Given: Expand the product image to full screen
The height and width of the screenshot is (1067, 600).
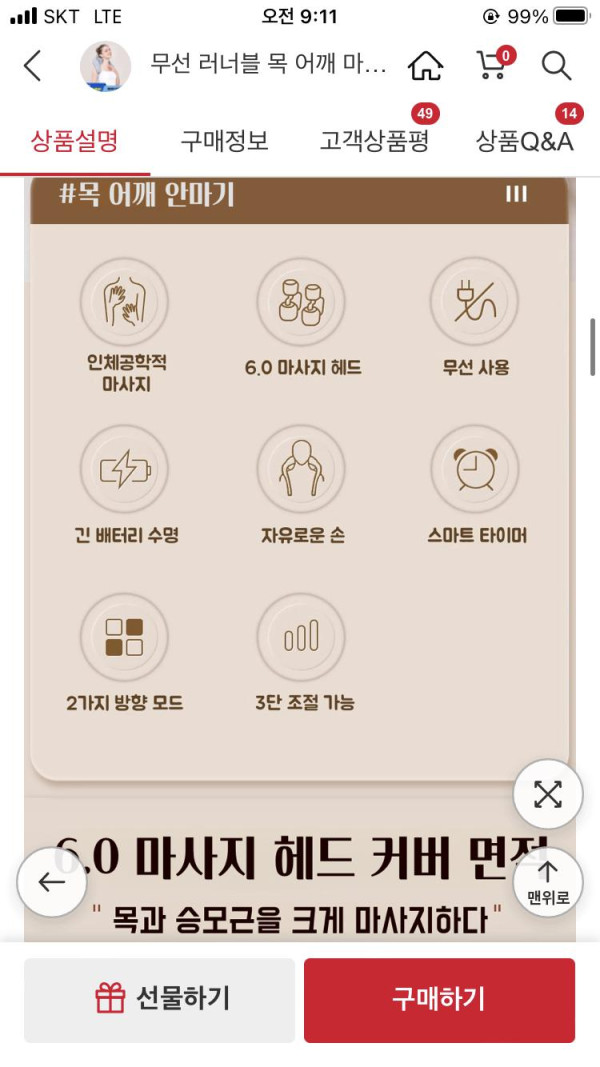Looking at the screenshot, I should click(547, 794).
